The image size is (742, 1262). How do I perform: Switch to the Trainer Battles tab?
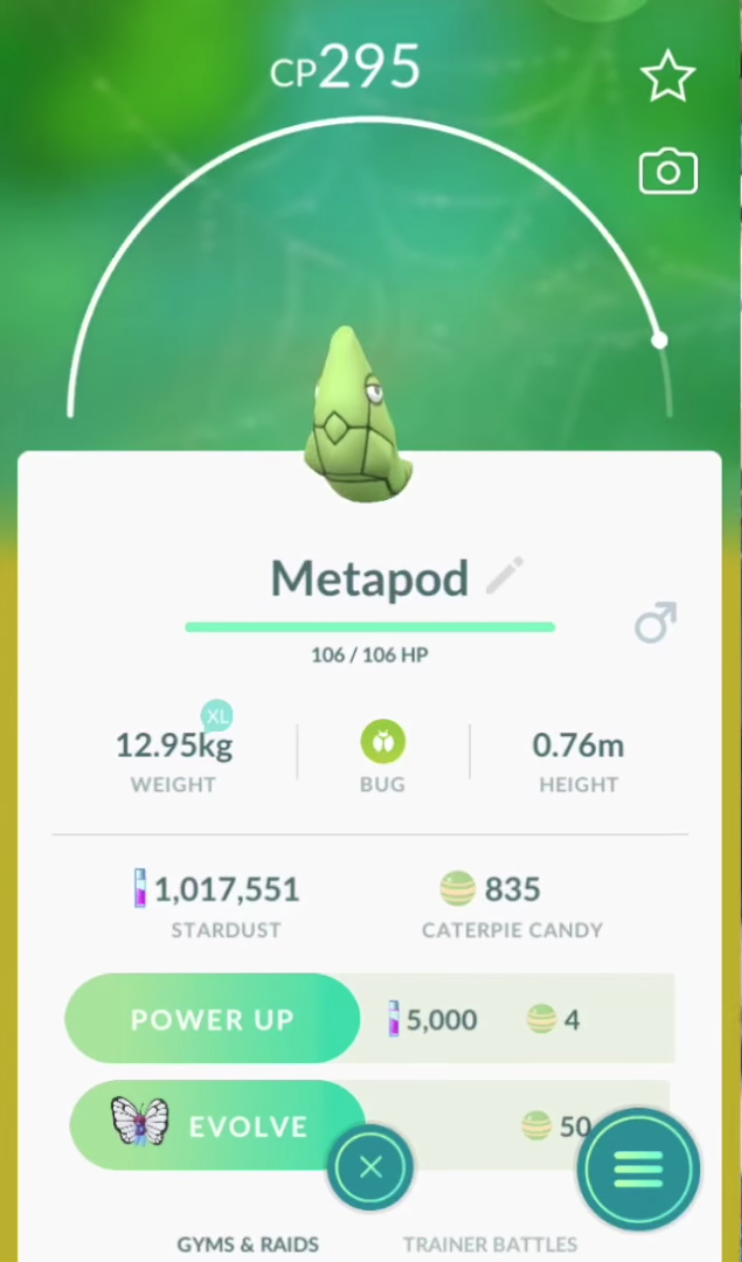click(490, 1245)
